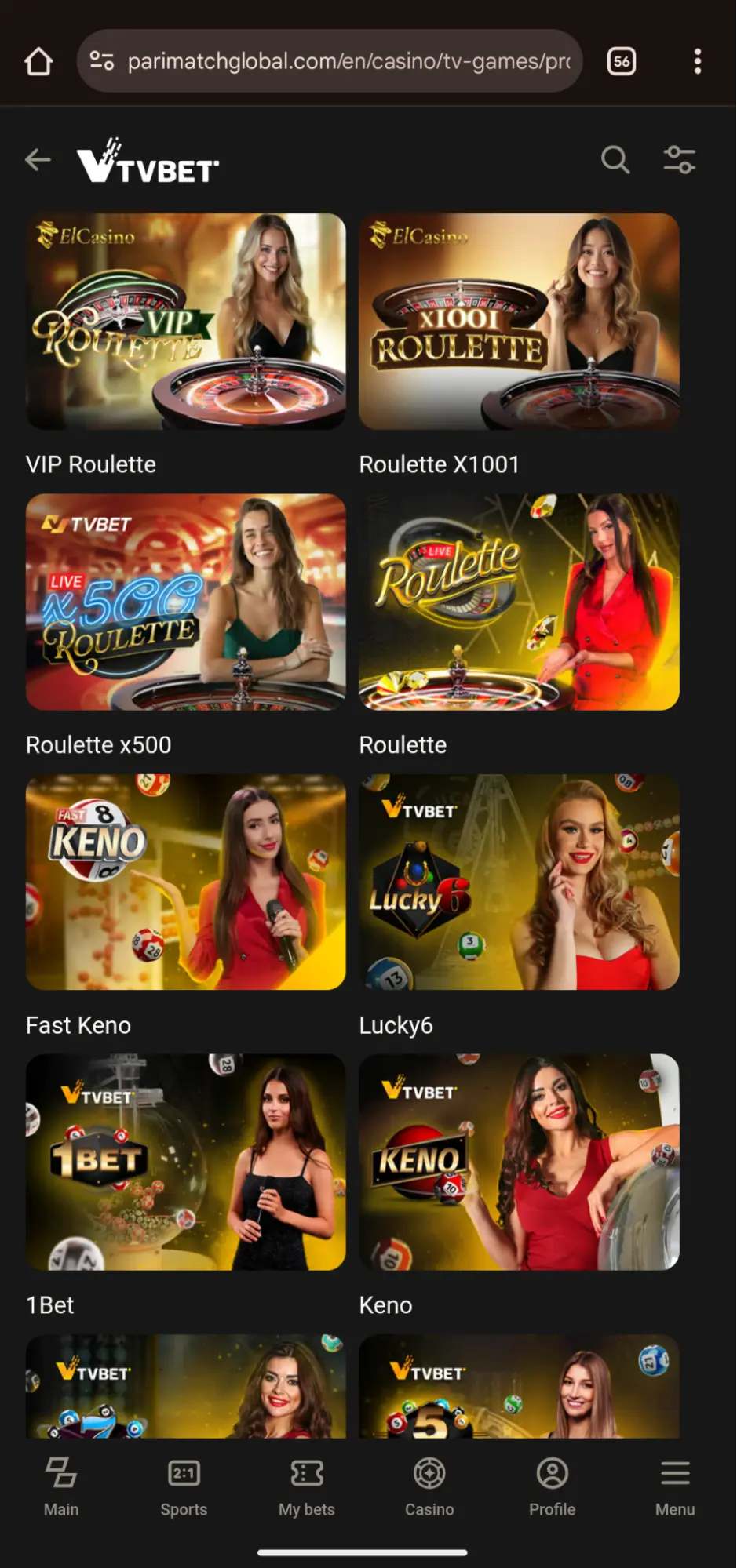Open the filter sliders icon
737x1568 pixels.
679,160
